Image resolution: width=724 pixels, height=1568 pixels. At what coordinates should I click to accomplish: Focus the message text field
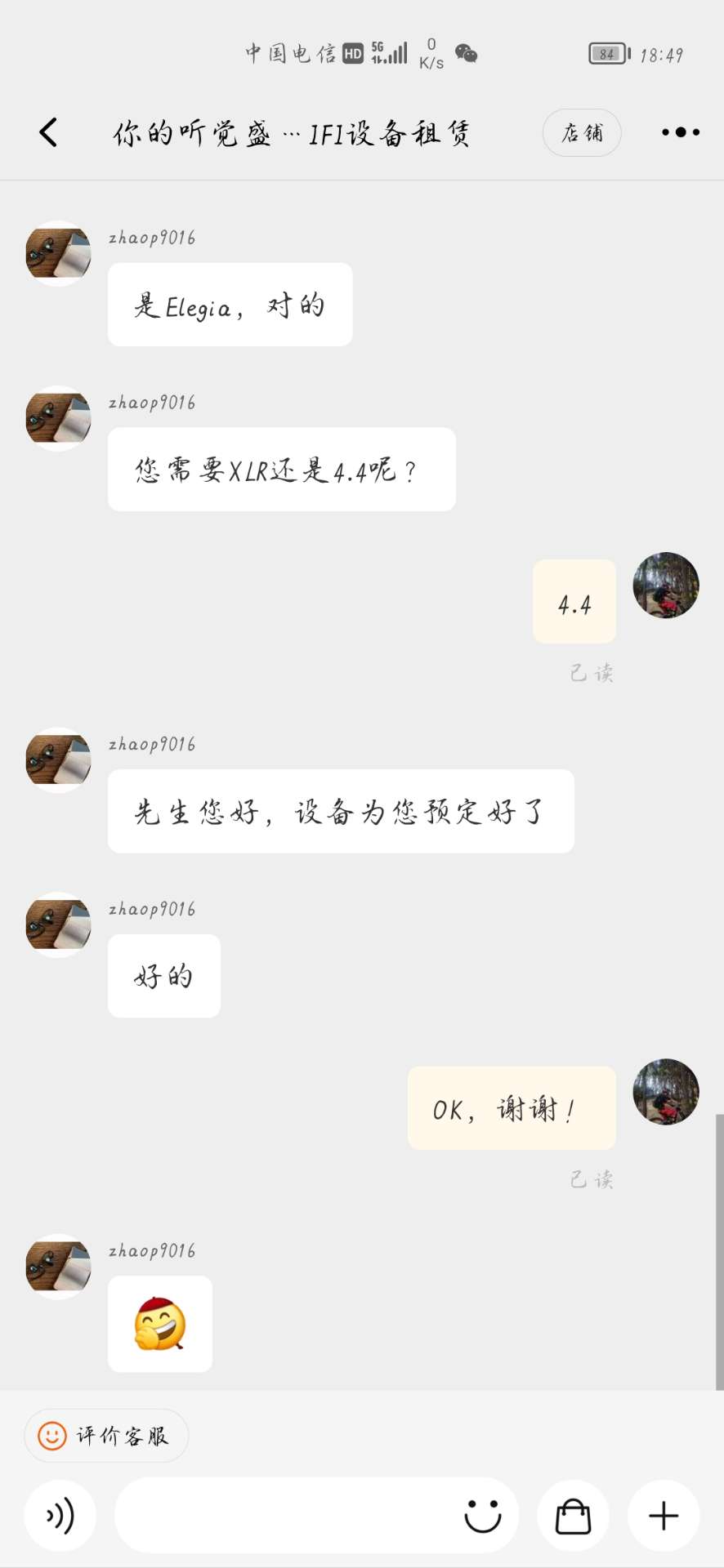(286, 1516)
